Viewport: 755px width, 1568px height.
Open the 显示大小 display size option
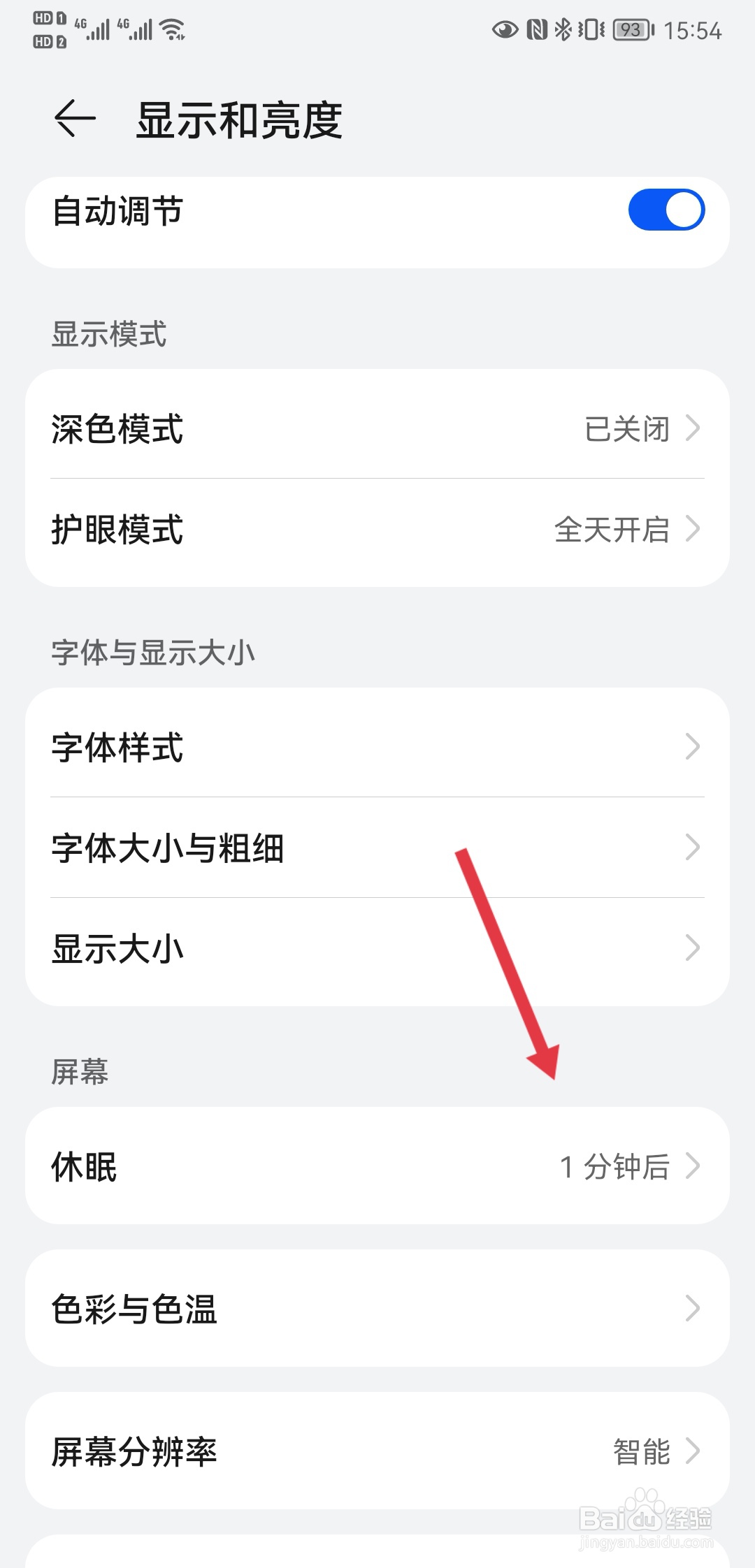pyautogui.click(x=377, y=948)
